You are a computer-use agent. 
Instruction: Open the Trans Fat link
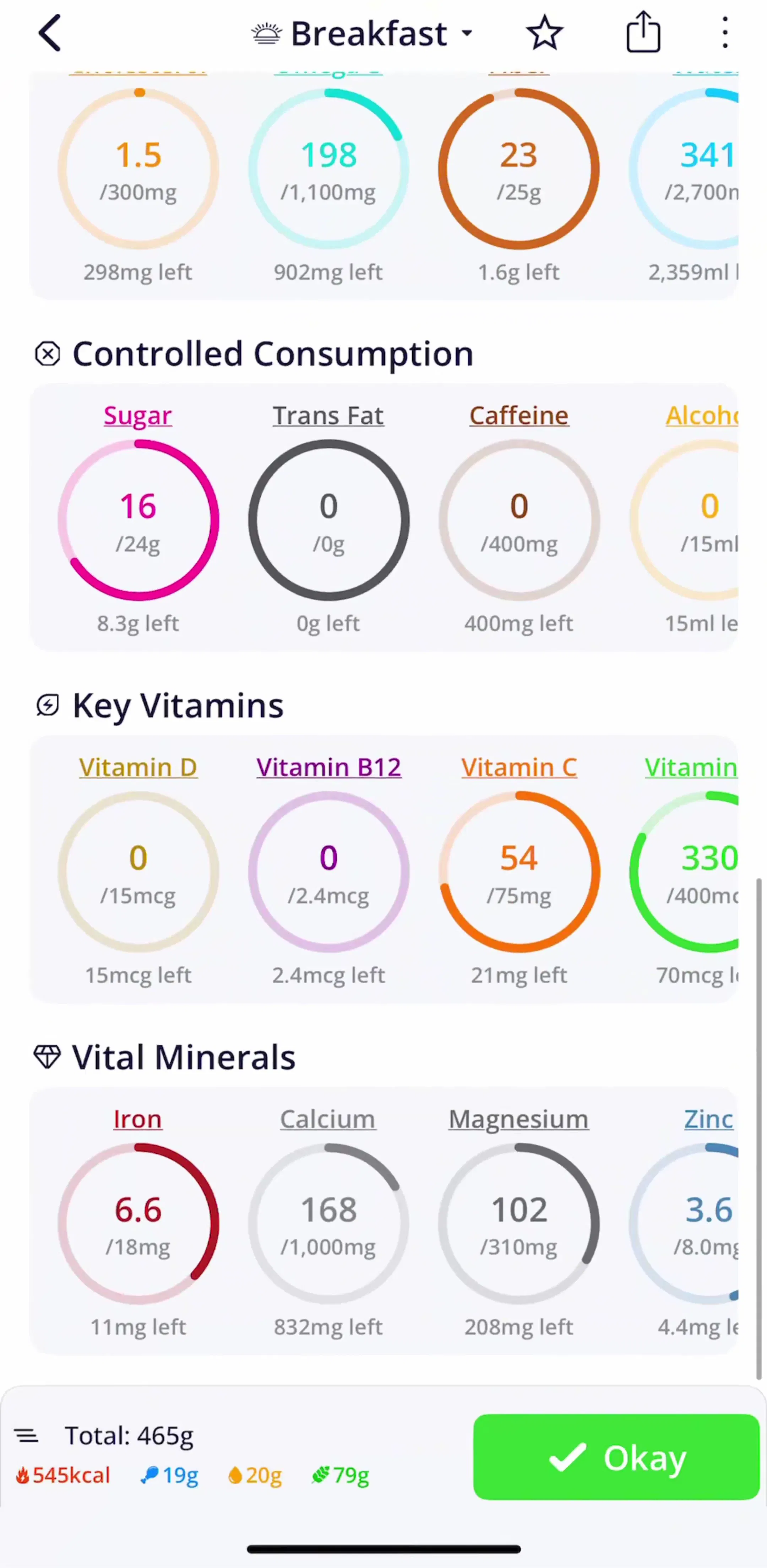click(x=328, y=416)
